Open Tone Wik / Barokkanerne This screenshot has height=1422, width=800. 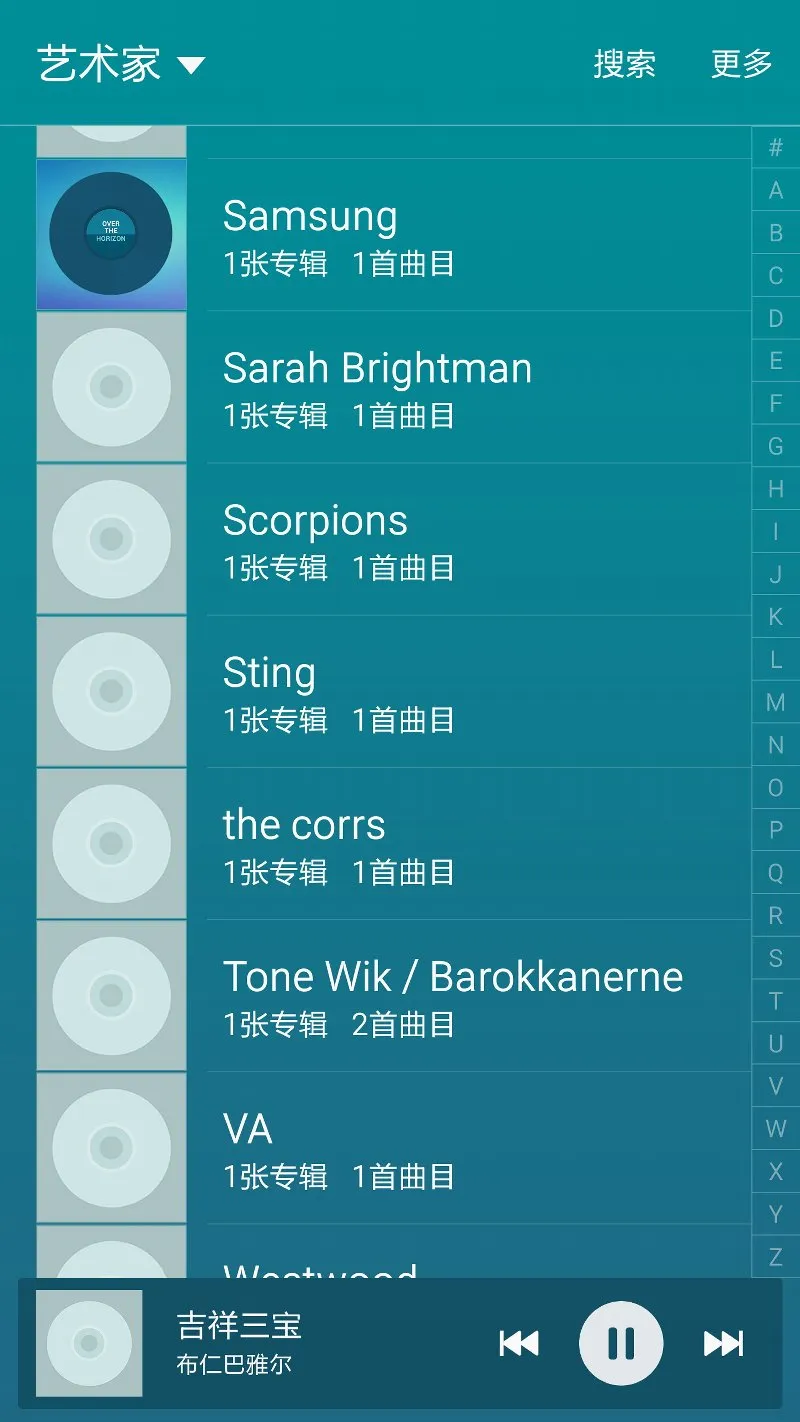pos(400,996)
